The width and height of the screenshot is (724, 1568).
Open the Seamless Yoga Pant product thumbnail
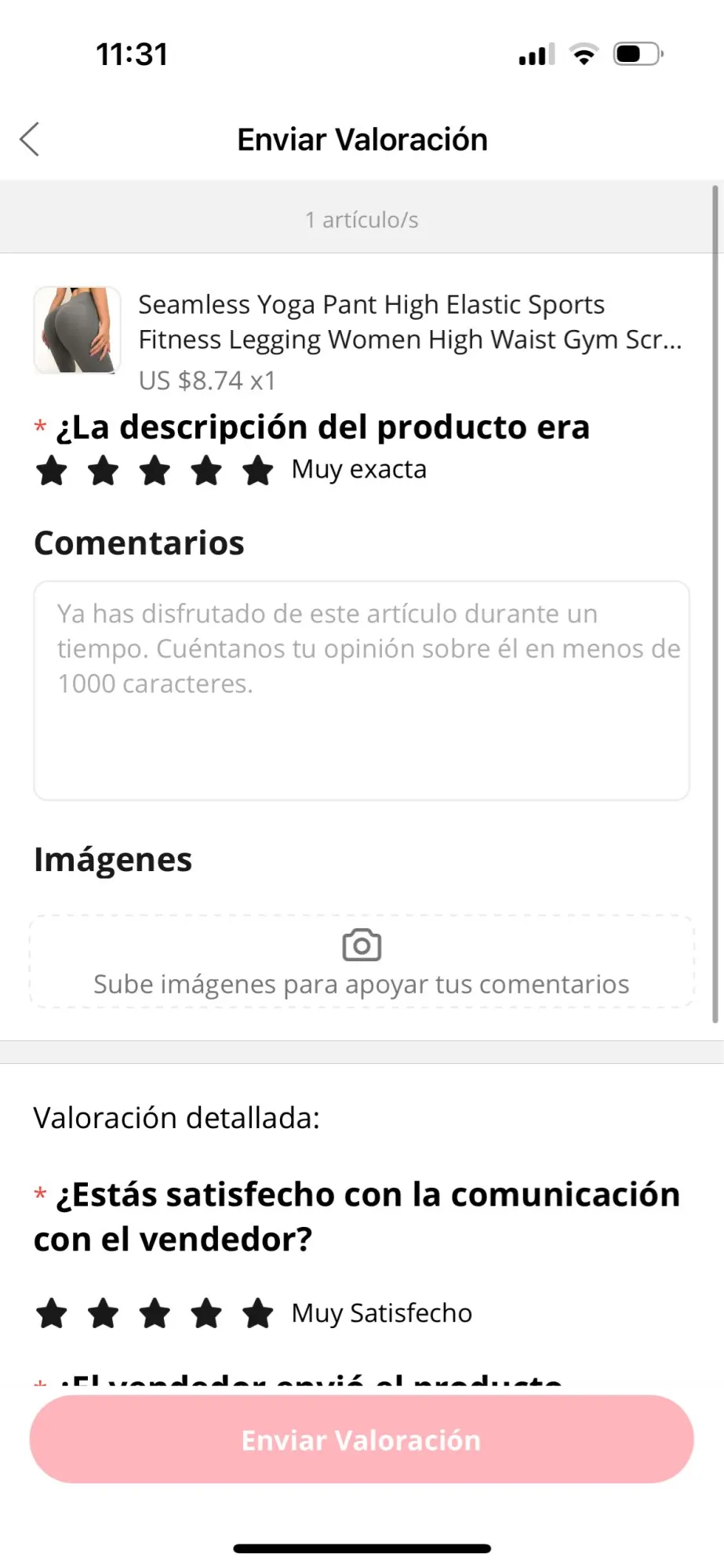[x=77, y=329]
